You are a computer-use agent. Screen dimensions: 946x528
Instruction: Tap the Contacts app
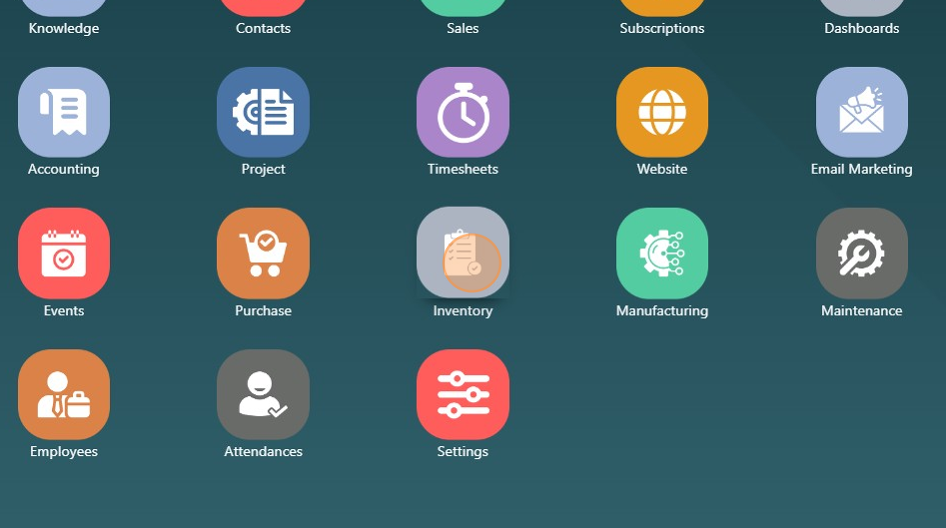tap(263, 10)
